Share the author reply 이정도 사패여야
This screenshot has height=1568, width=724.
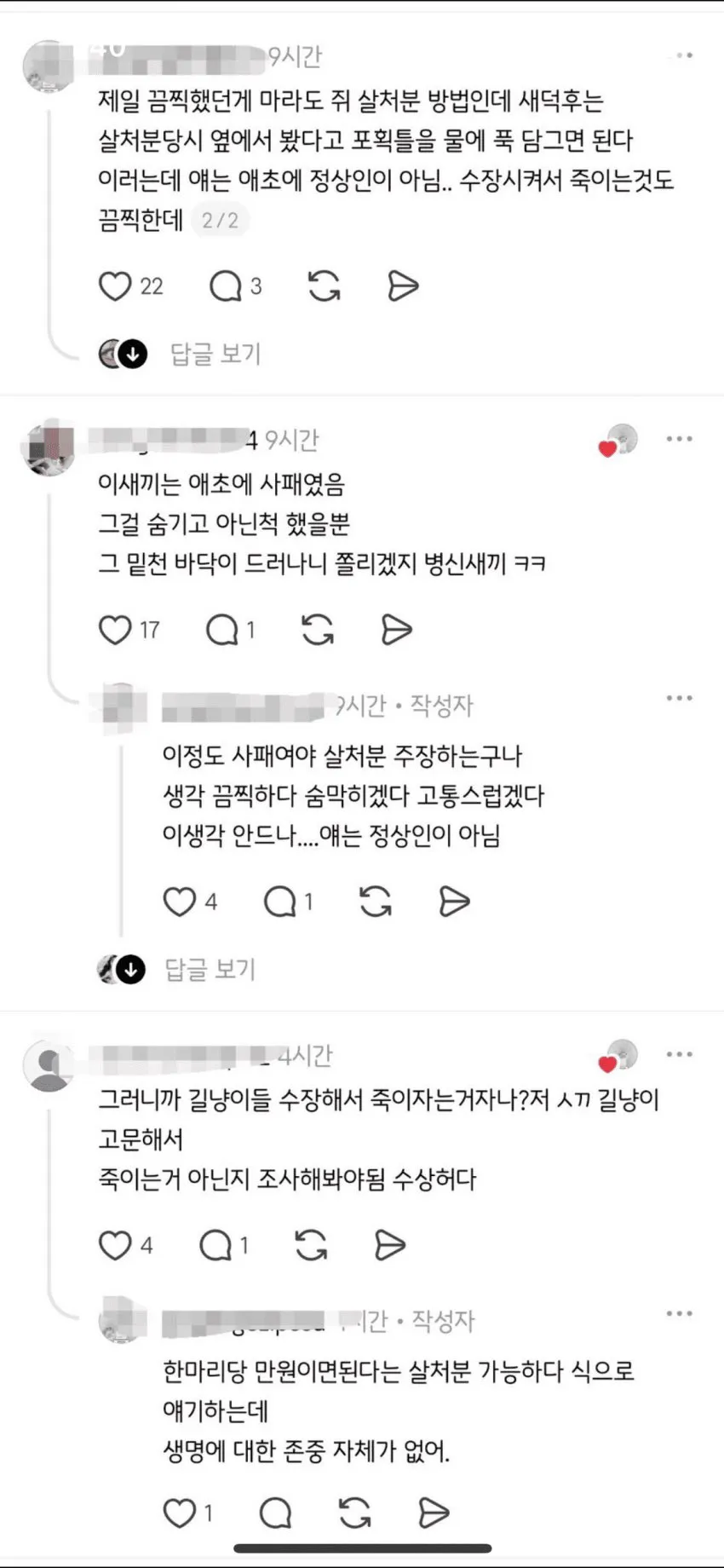point(454,902)
